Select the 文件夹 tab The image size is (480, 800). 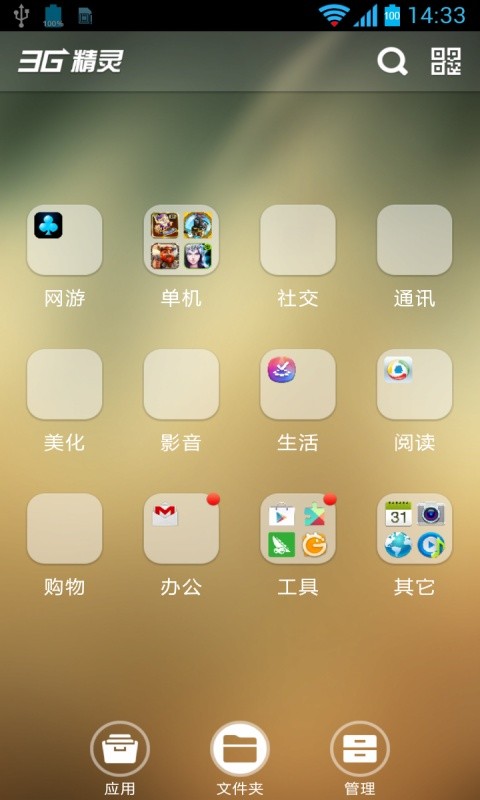pyautogui.click(x=240, y=758)
